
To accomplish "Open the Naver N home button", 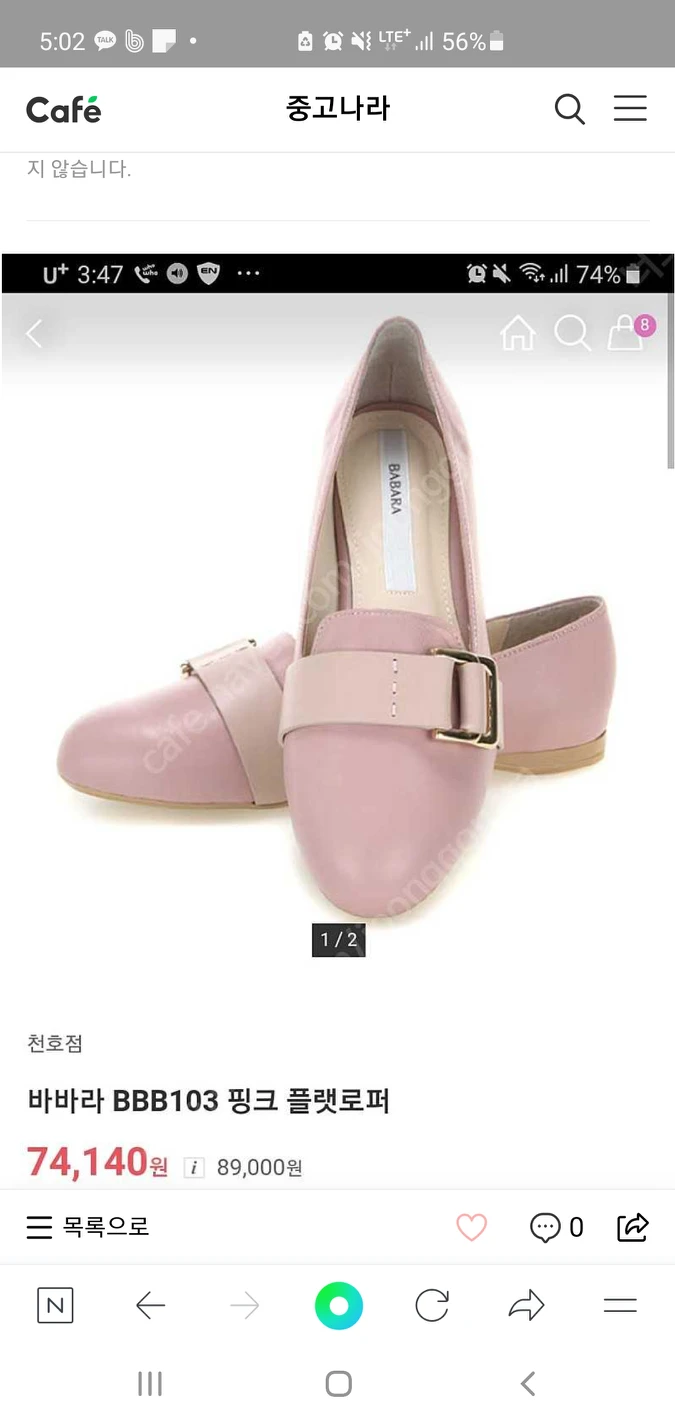I will pos(55,1305).
